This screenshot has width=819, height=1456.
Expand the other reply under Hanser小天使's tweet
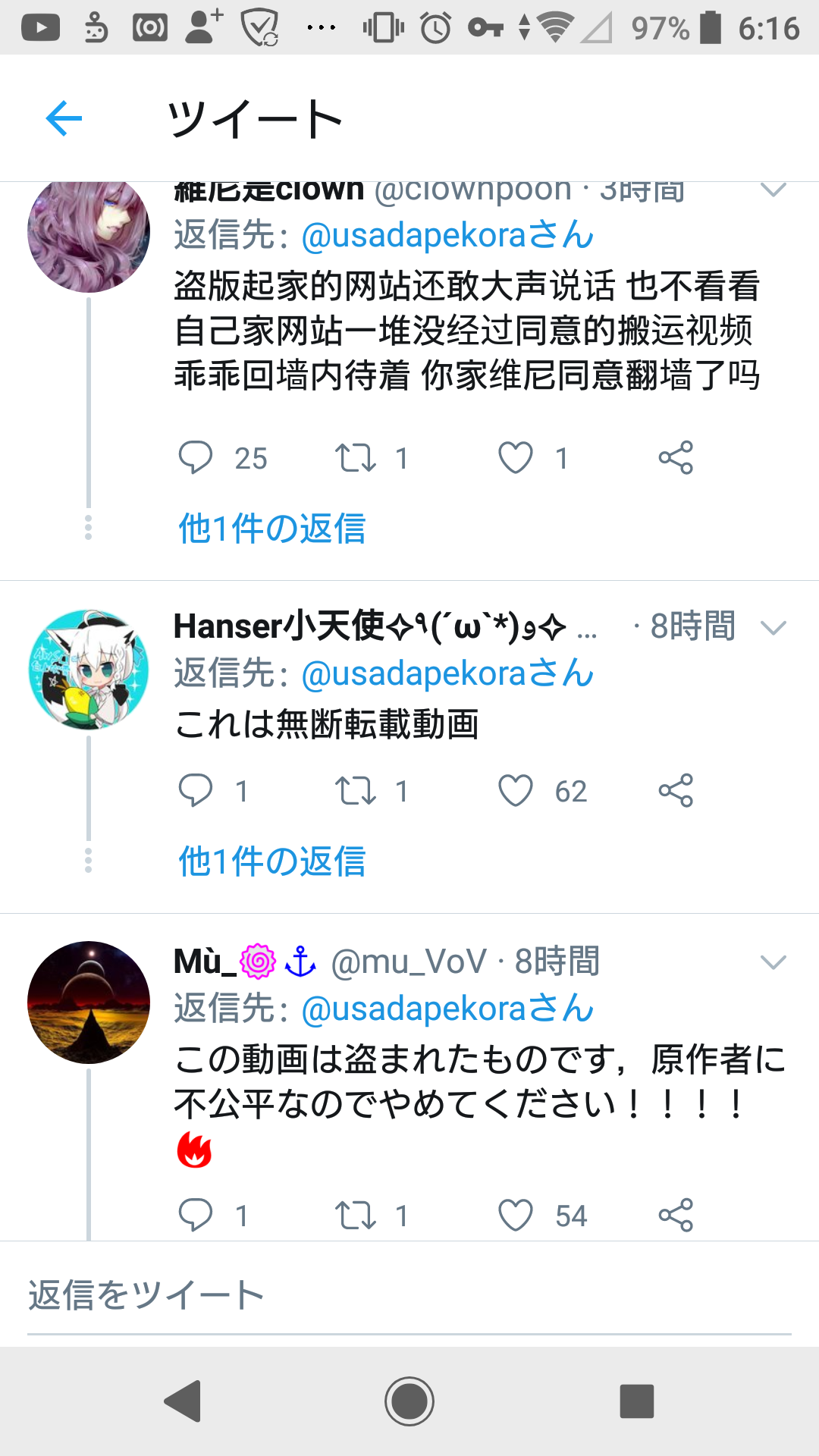point(272,861)
